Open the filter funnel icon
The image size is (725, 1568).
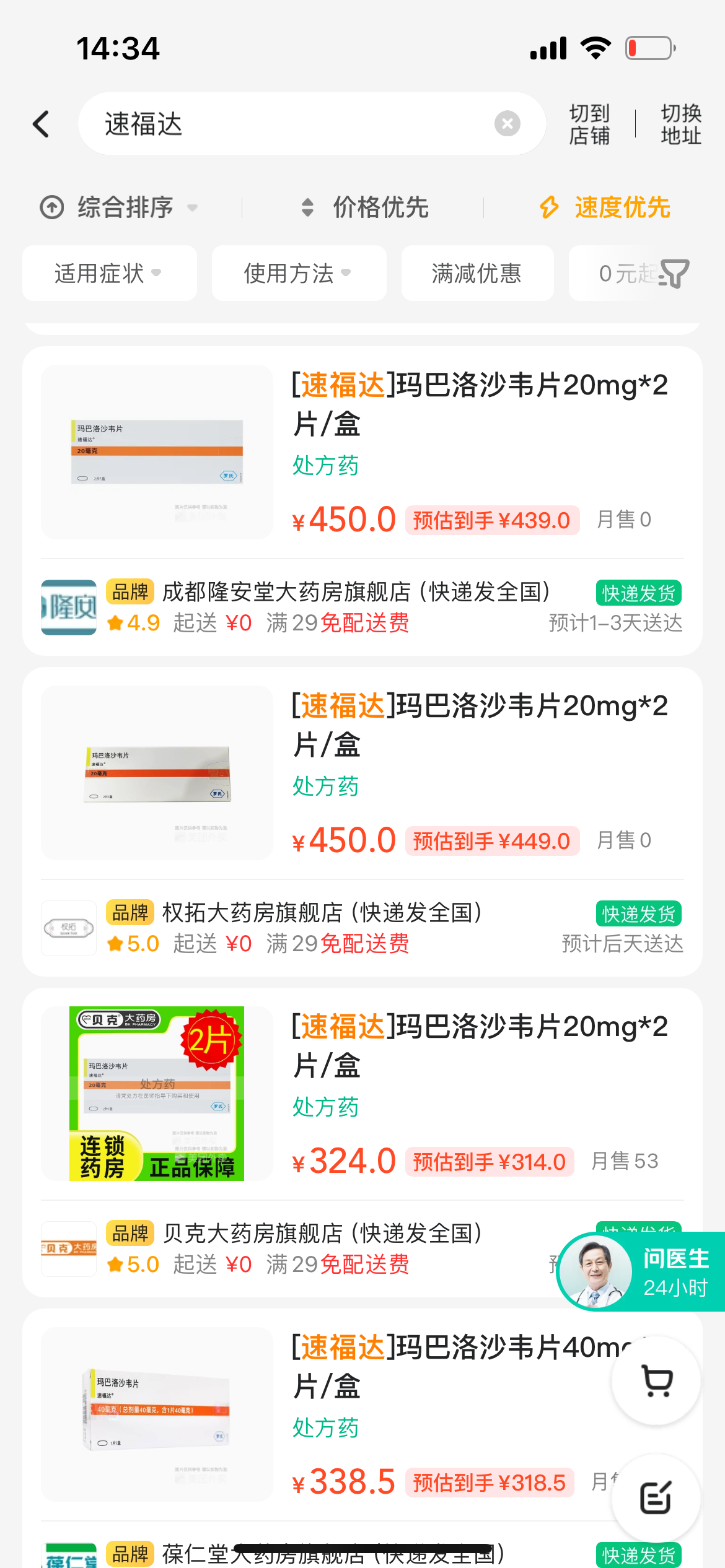point(674,273)
